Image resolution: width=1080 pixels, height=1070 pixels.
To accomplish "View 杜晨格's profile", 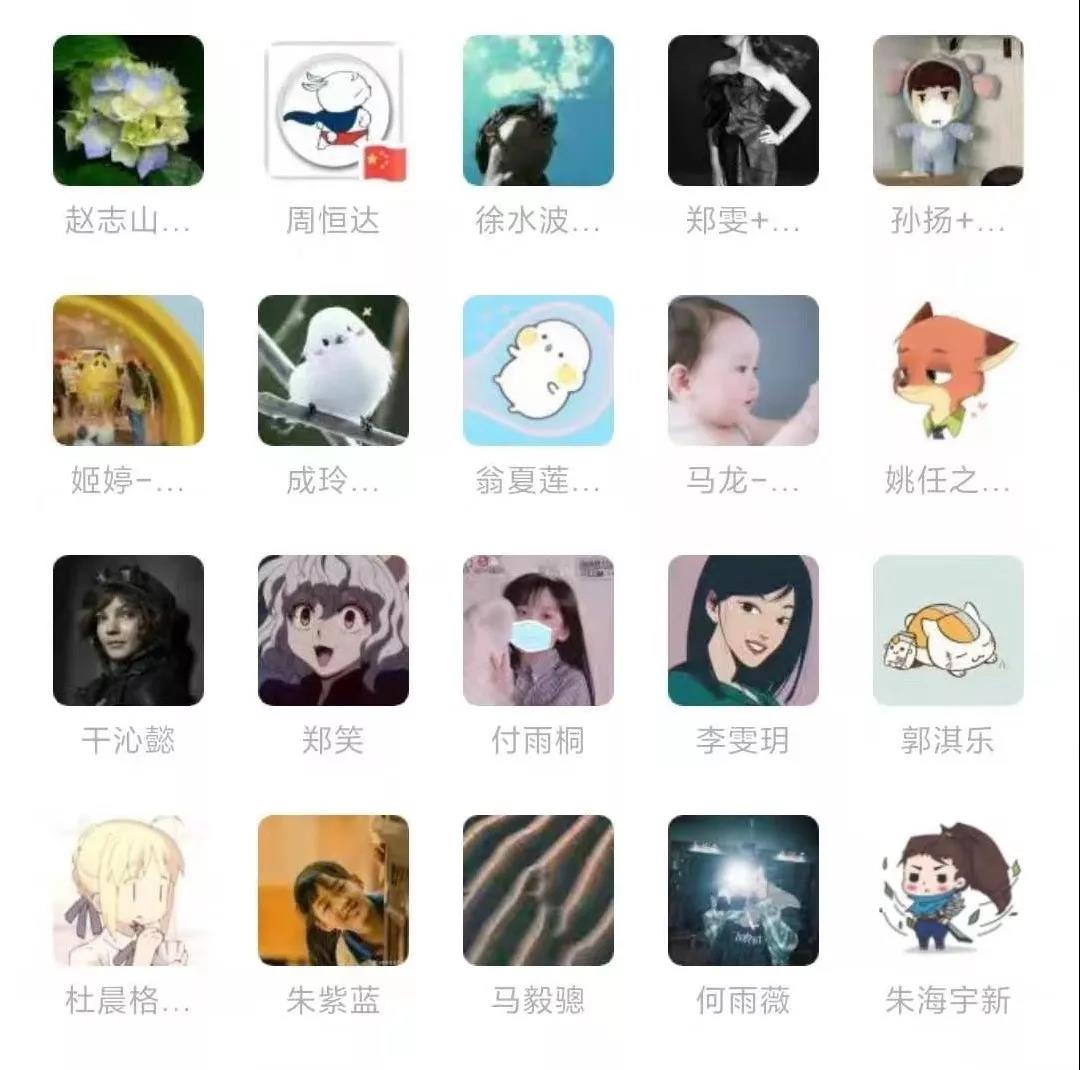I will click(128, 890).
